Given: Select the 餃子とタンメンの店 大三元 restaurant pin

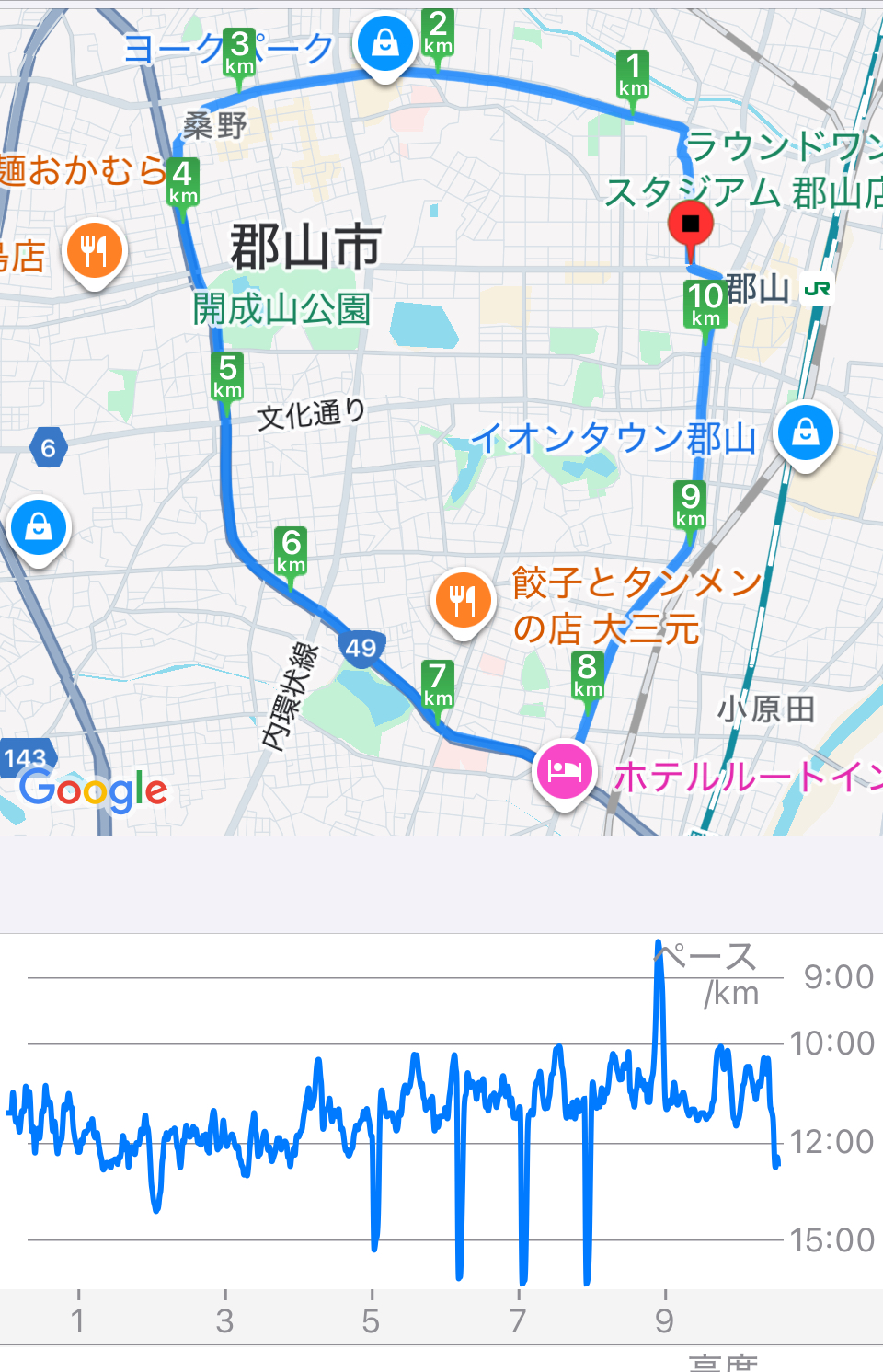Looking at the screenshot, I should coord(463,601).
